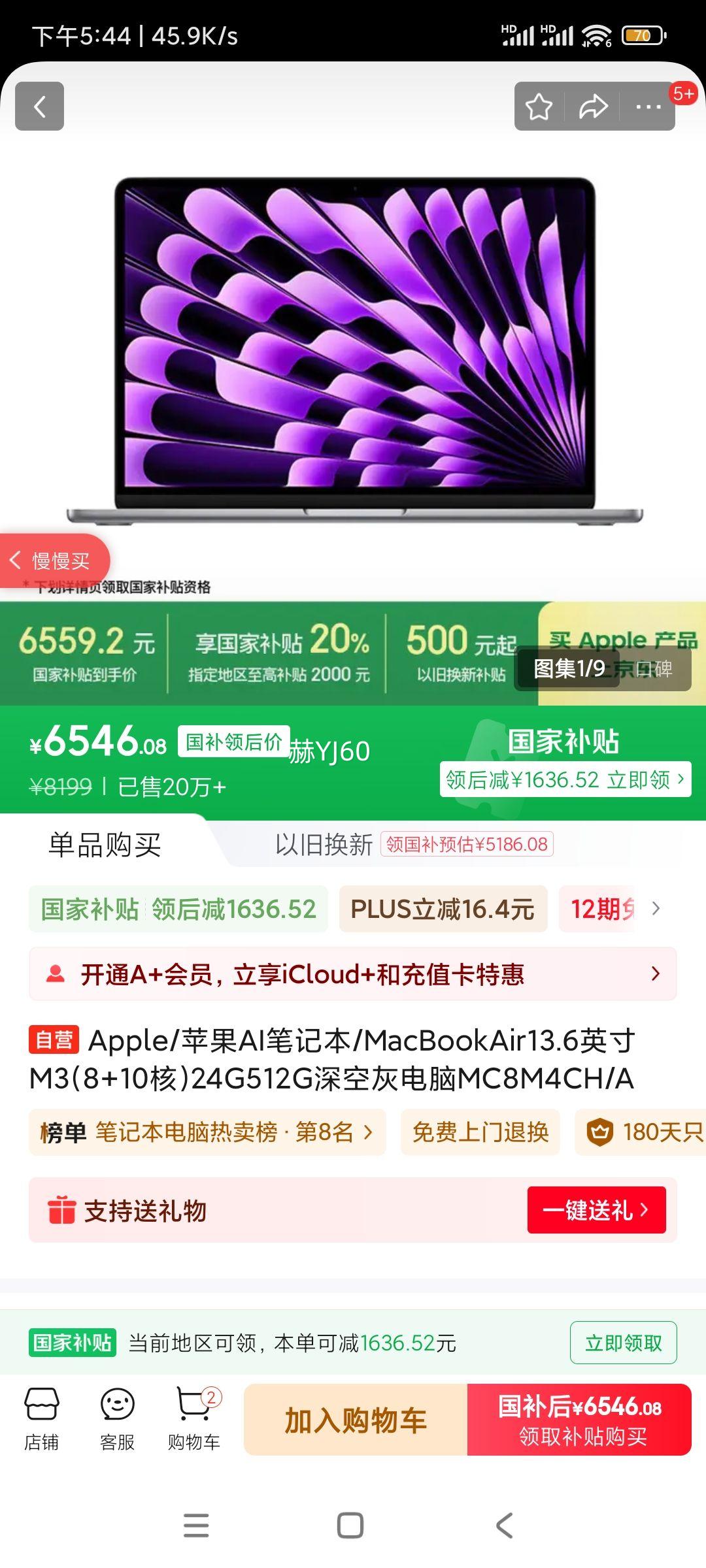Open the 慢慢买 side panel
The image size is (706, 1568).
(54, 561)
